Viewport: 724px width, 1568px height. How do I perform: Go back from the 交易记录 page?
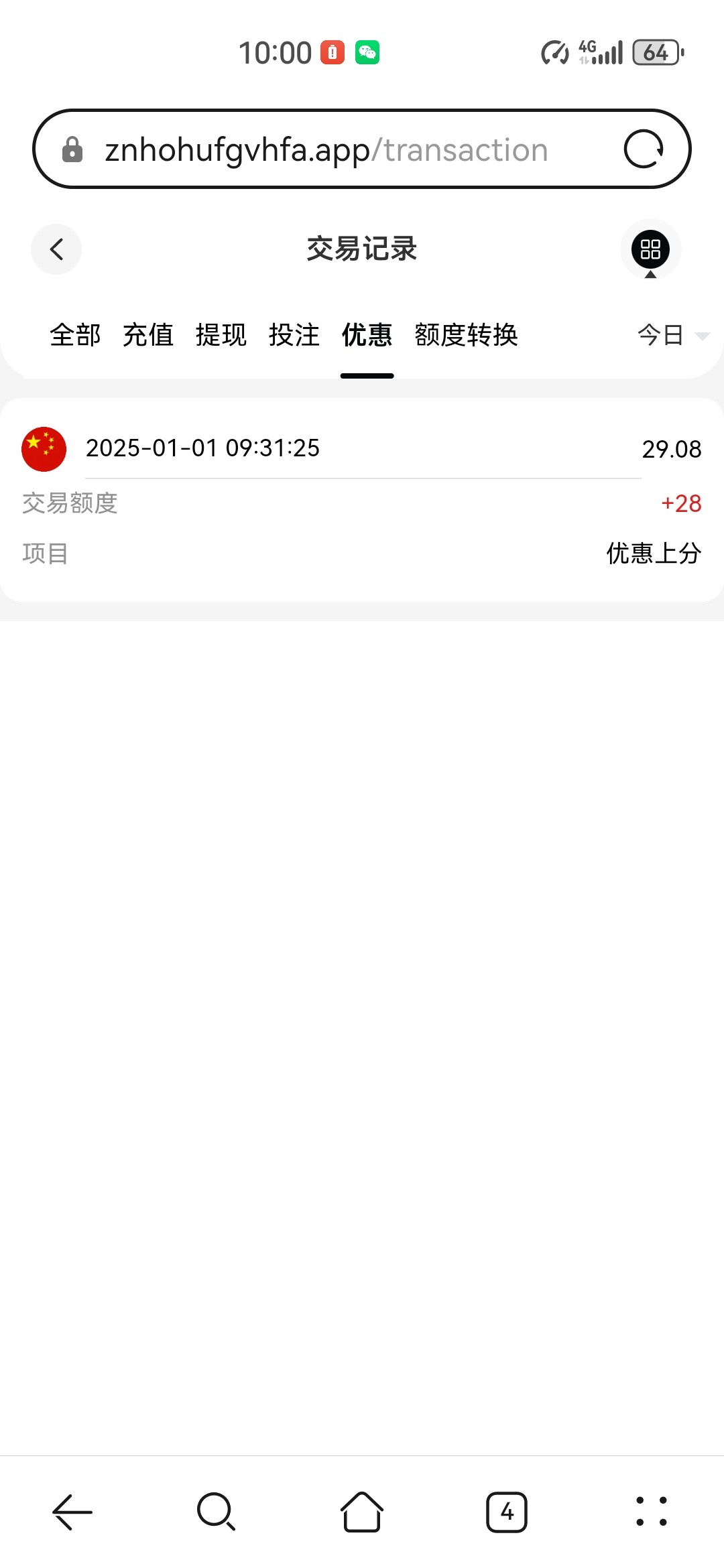(x=56, y=249)
